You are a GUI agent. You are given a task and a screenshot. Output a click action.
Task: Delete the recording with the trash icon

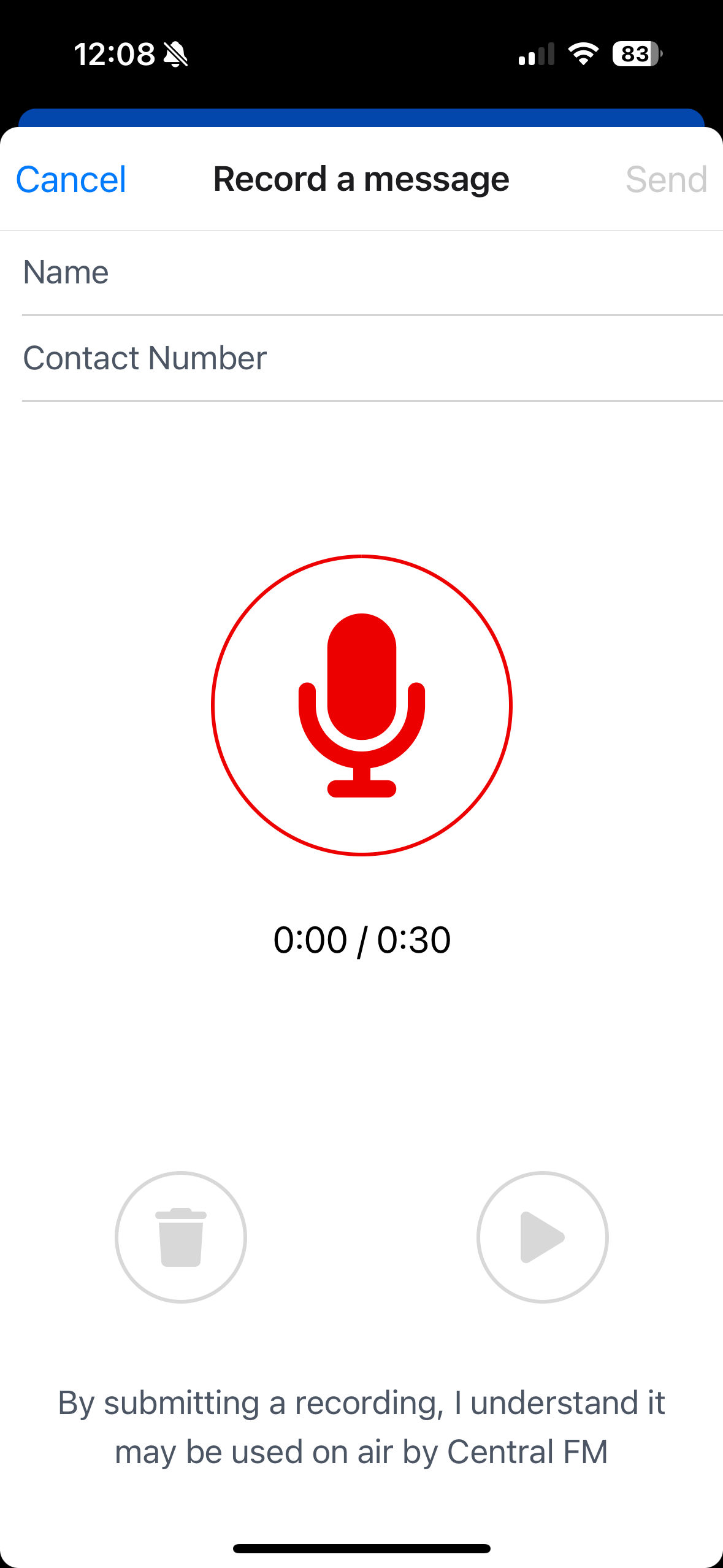tap(181, 1237)
